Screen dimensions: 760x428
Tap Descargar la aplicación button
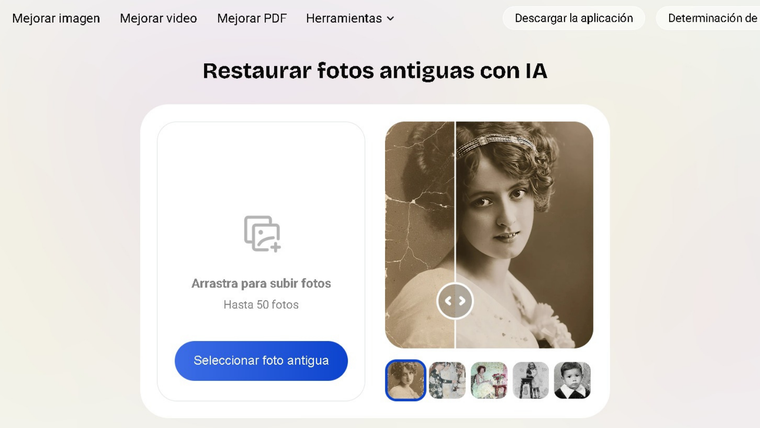point(573,18)
